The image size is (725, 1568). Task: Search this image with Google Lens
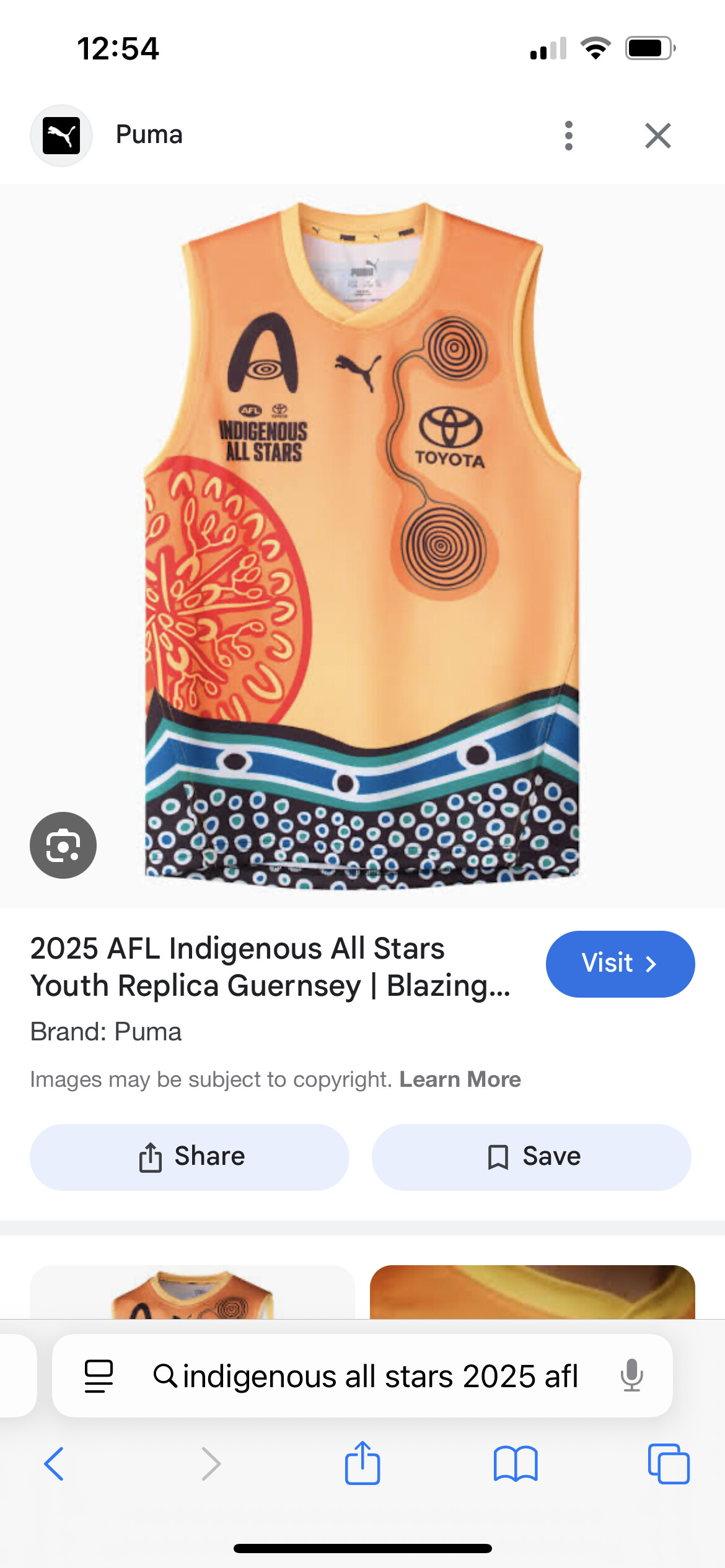point(63,845)
